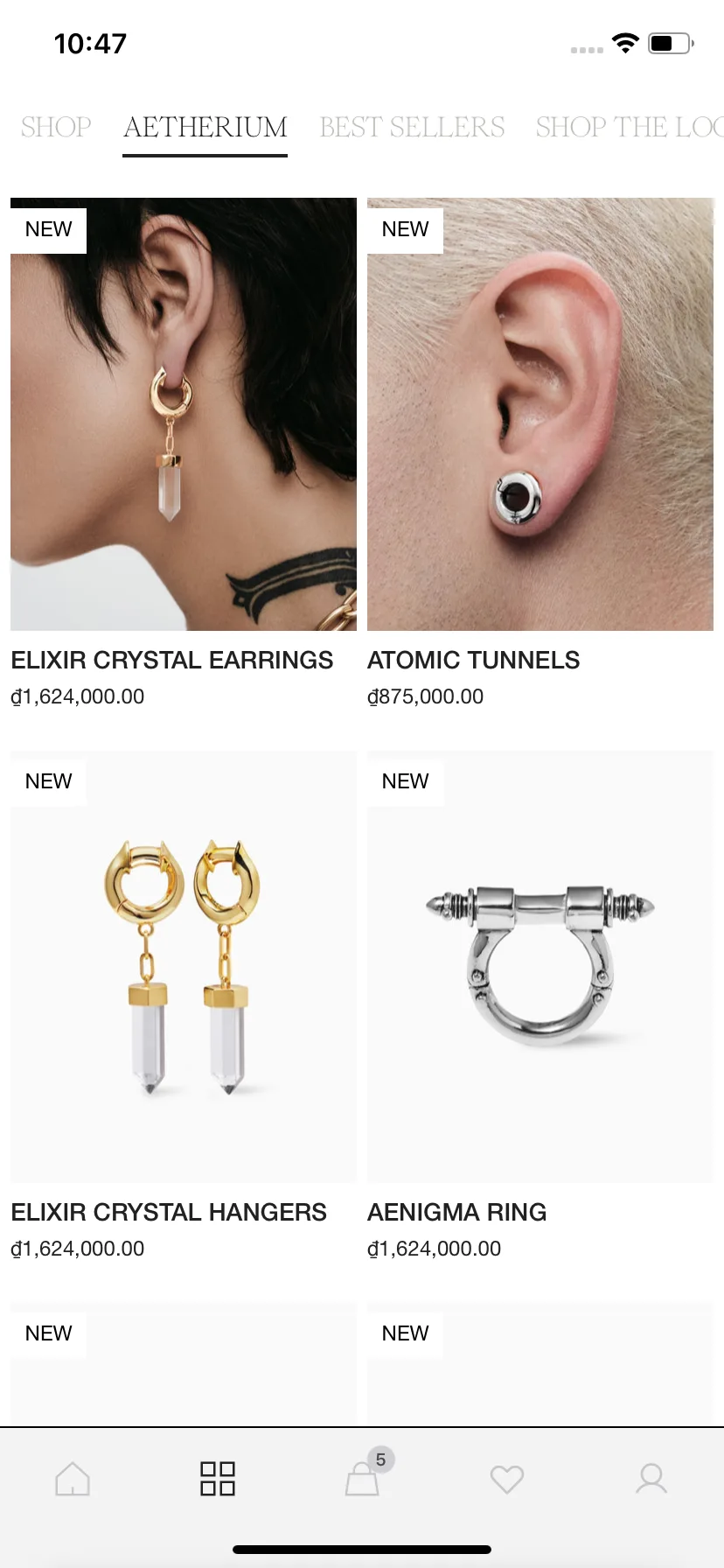
Task: Switch to the SHOP tab
Action: 56,128
